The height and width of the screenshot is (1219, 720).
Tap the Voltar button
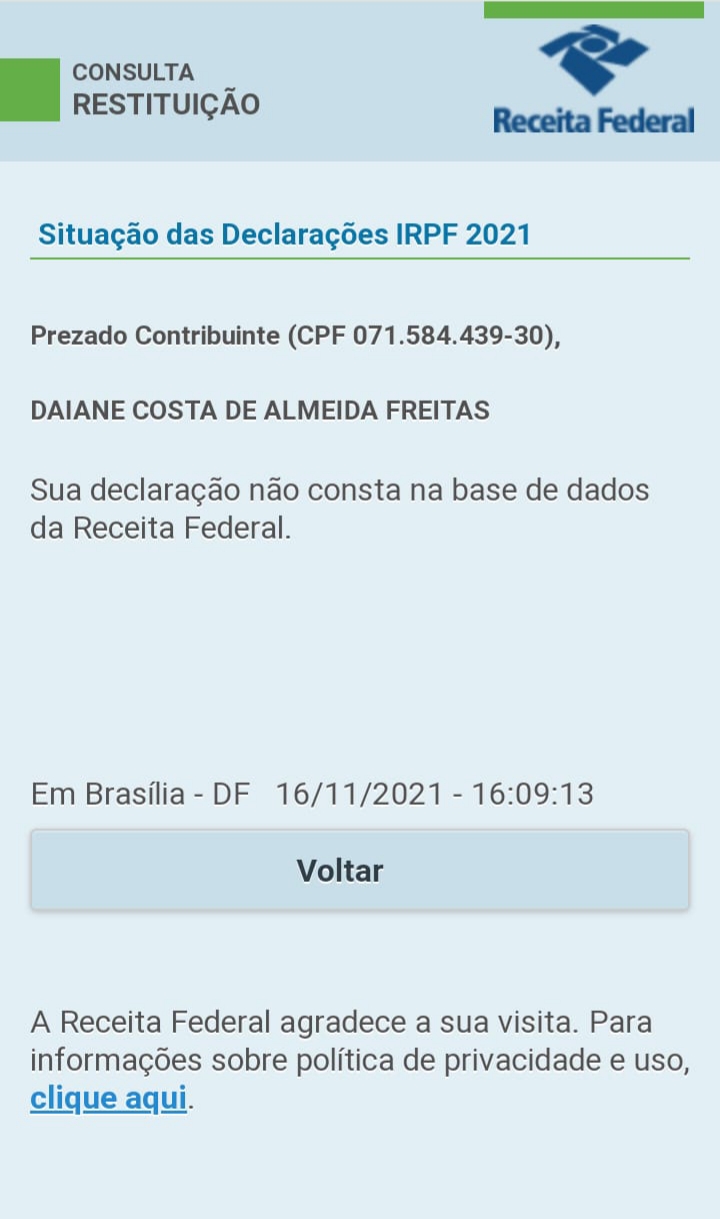point(360,870)
